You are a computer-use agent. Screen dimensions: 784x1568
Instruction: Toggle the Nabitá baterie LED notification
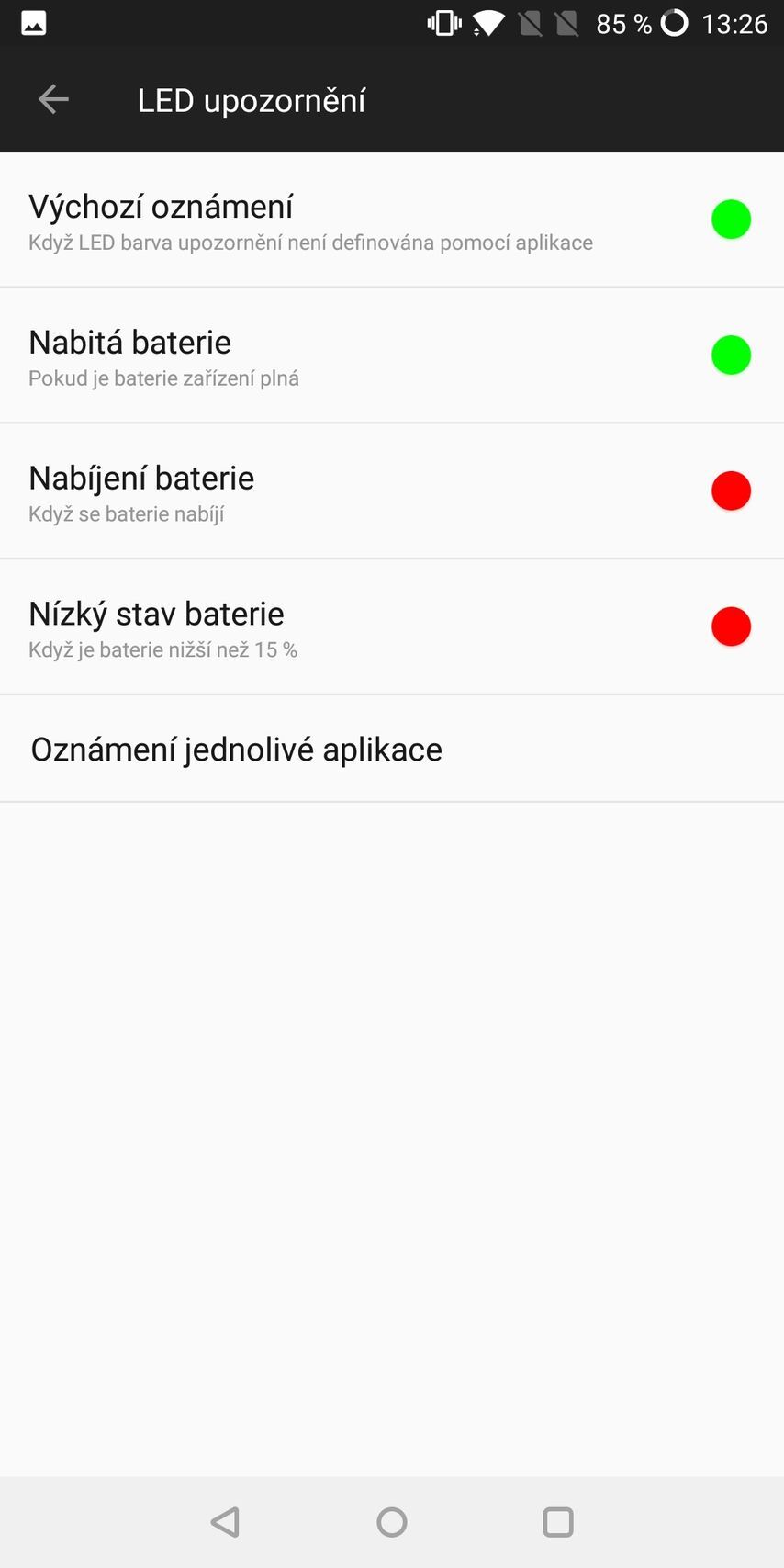[x=731, y=355]
